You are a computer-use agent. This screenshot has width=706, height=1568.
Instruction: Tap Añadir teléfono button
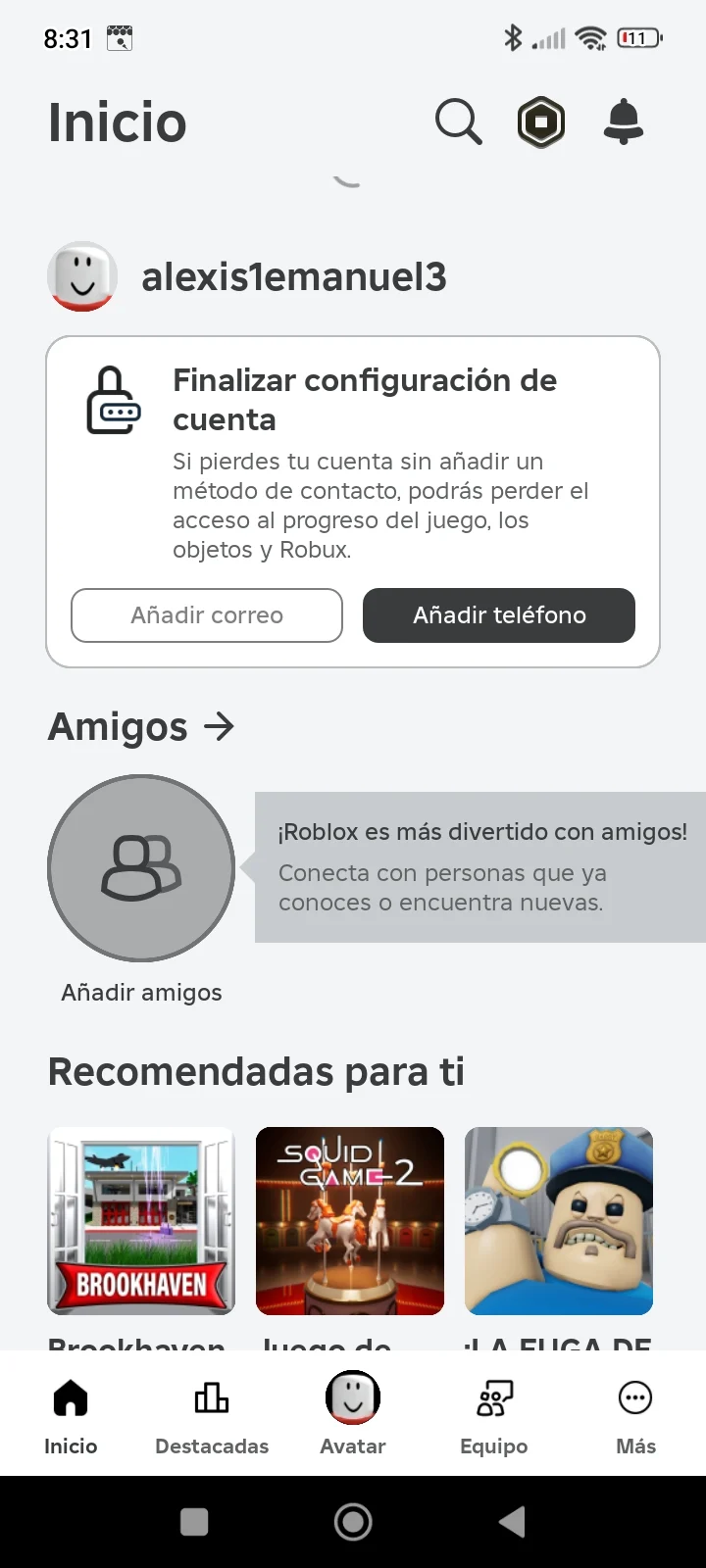[499, 615]
